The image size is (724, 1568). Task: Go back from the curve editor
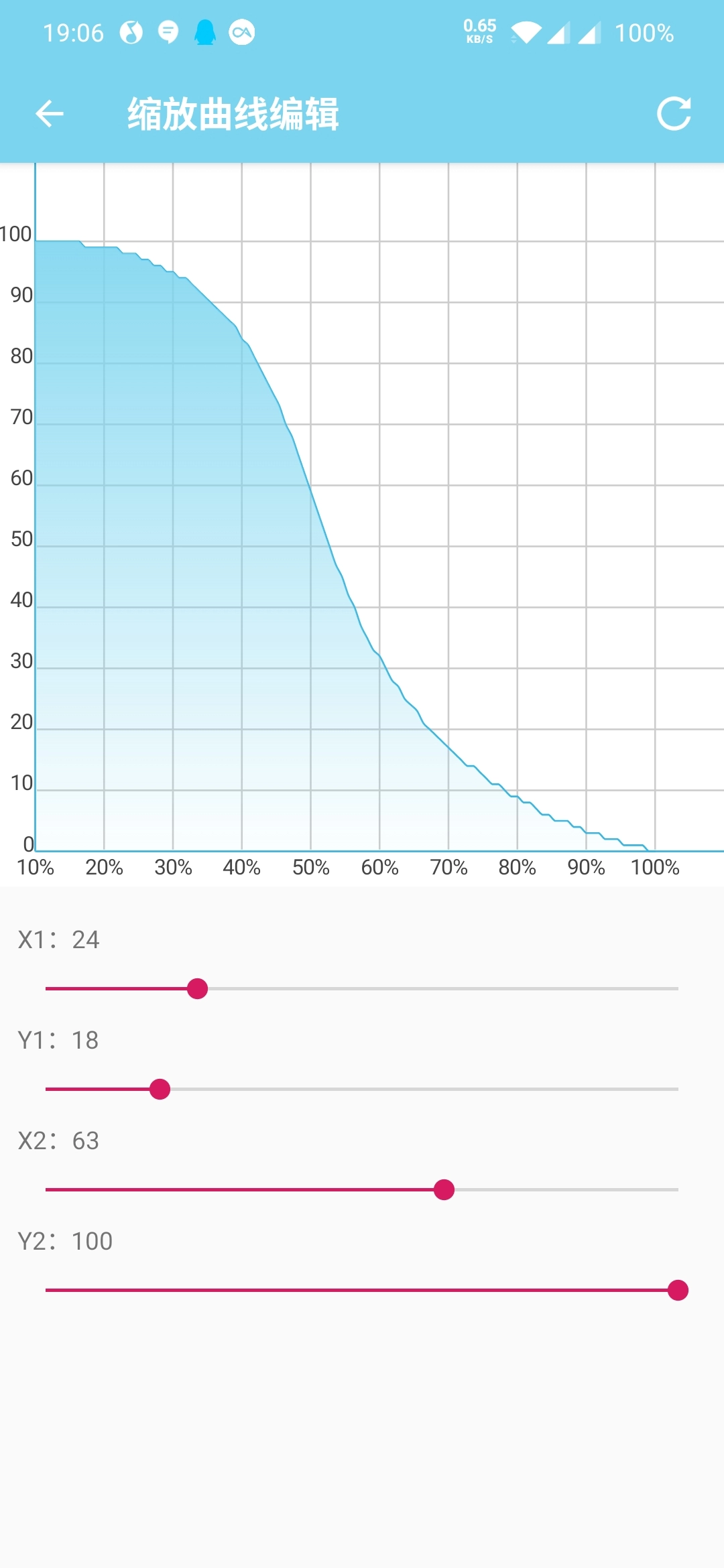coord(50,113)
